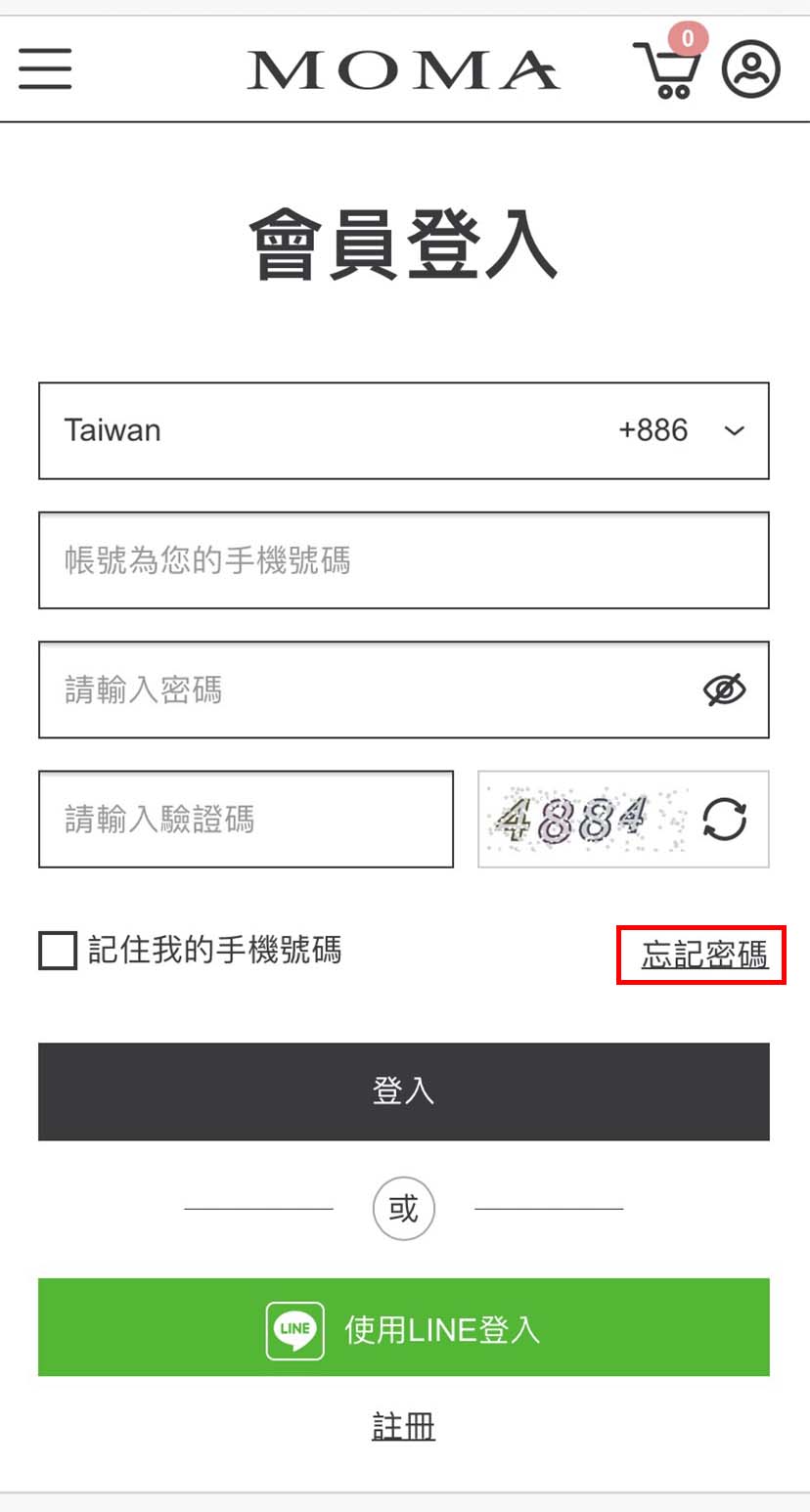Viewport: 810px width, 1512px height.
Task: Open the hamburger menu
Action: click(45, 68)
